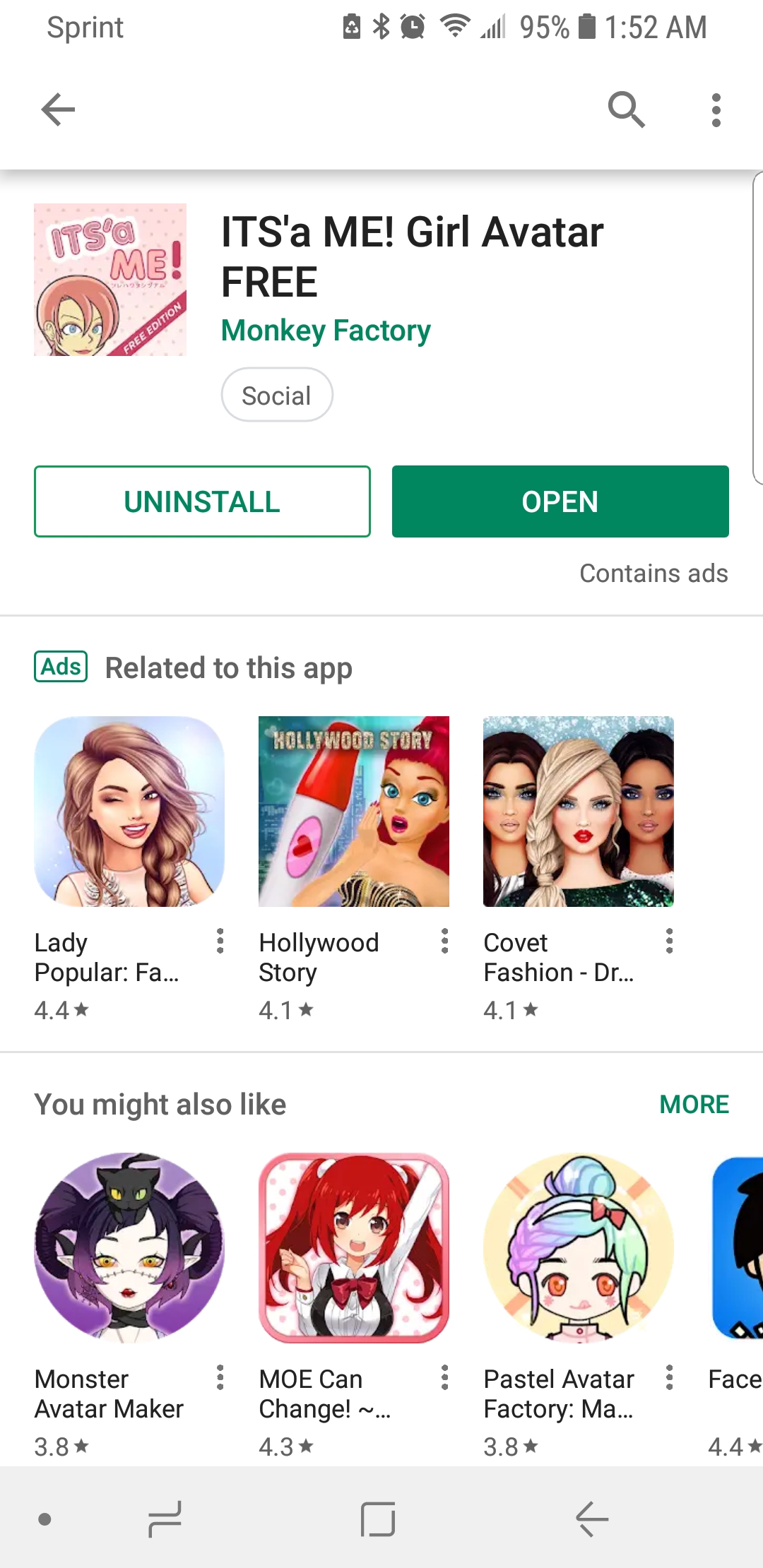Go back using the top-left arrow
Viewport: 763px width, 1568px height.
click(x=58, y=109)
